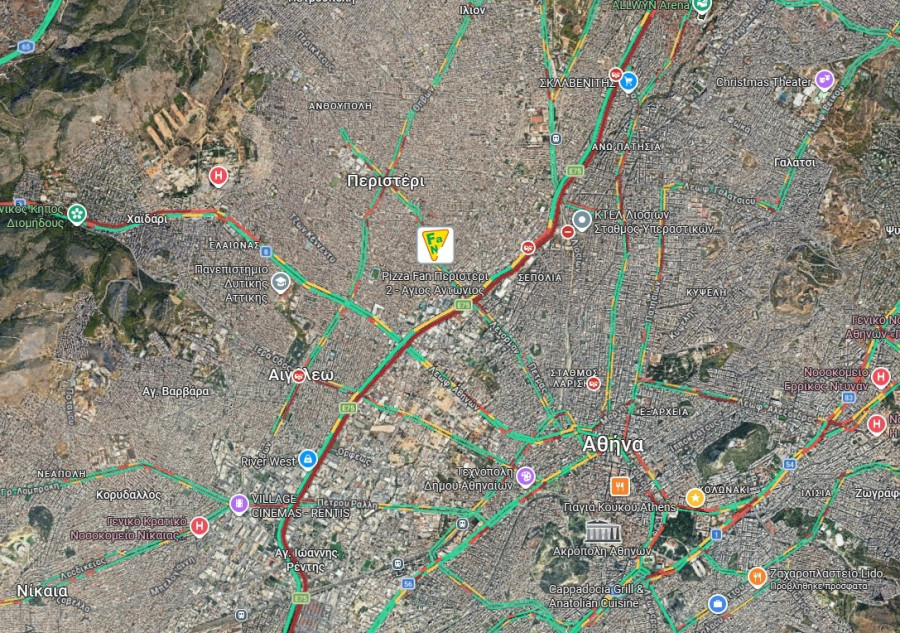Open the Christmas Theater pin
900x633 pixels.
[x=824, y=80]
